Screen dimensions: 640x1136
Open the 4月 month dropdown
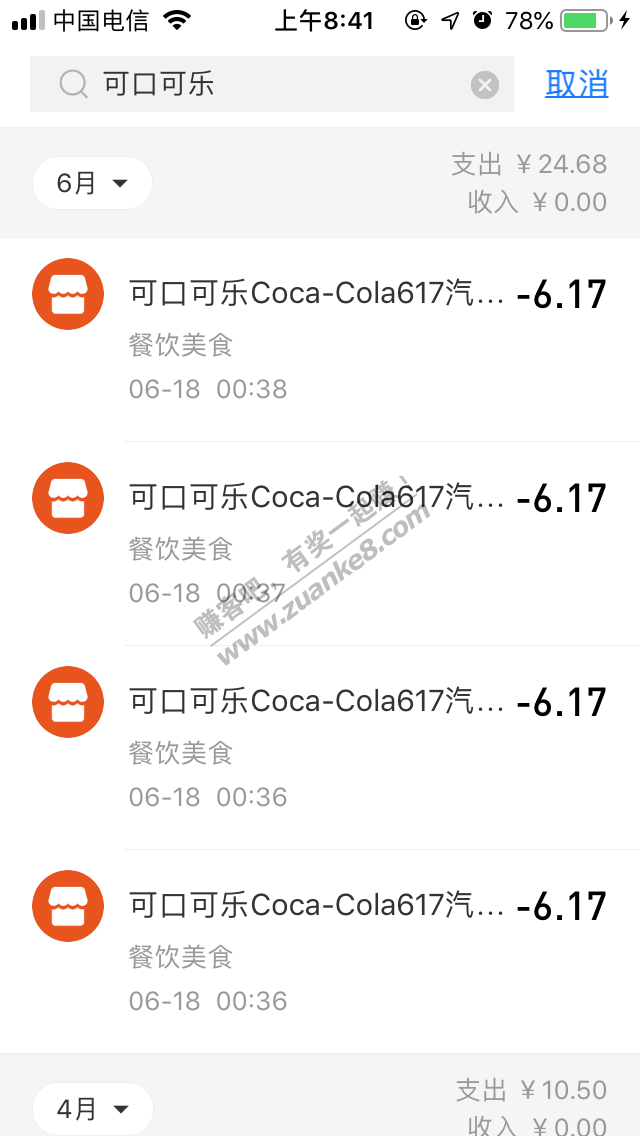click(92, 1108)
